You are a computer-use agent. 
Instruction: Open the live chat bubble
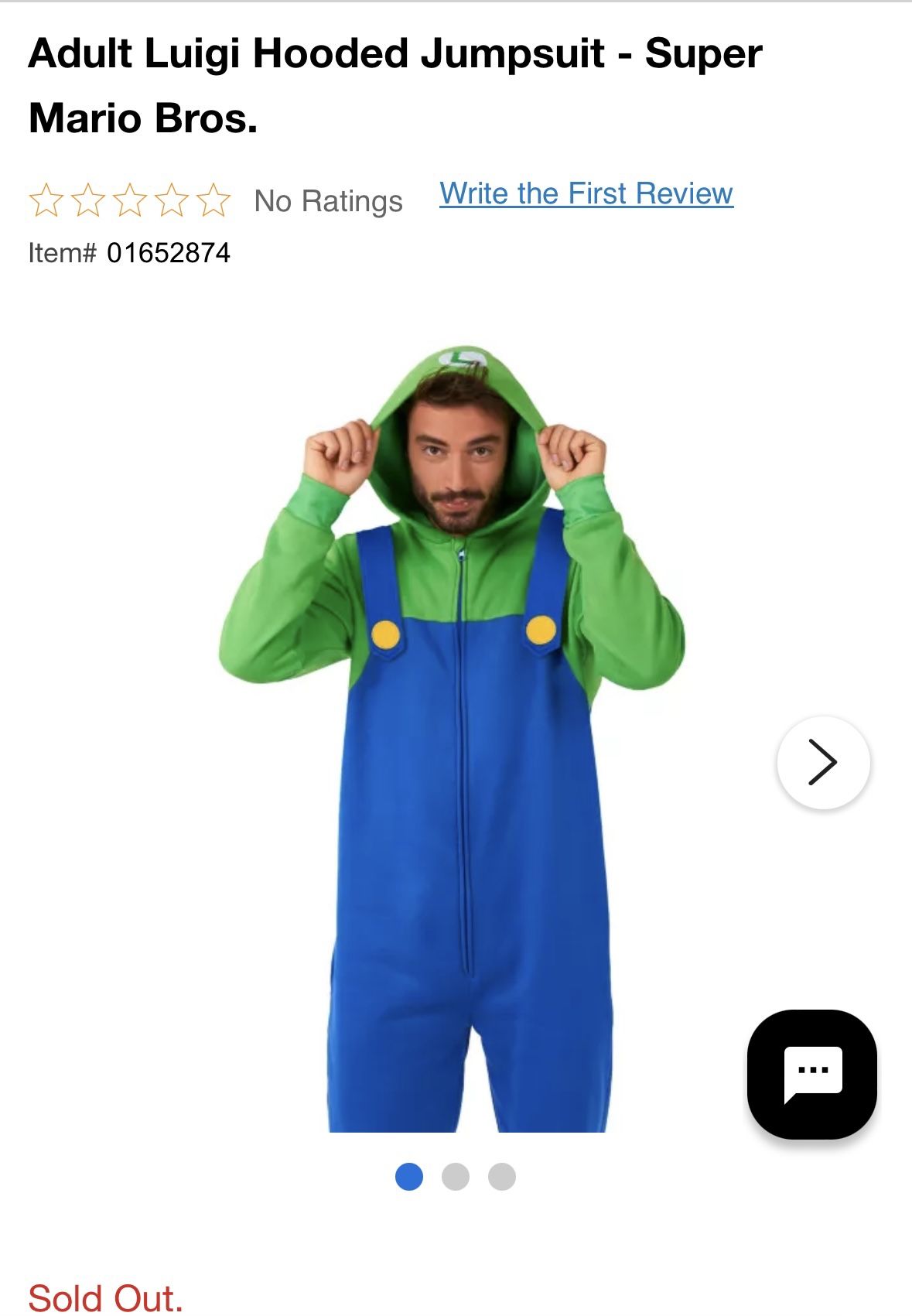pos(811,1074)
